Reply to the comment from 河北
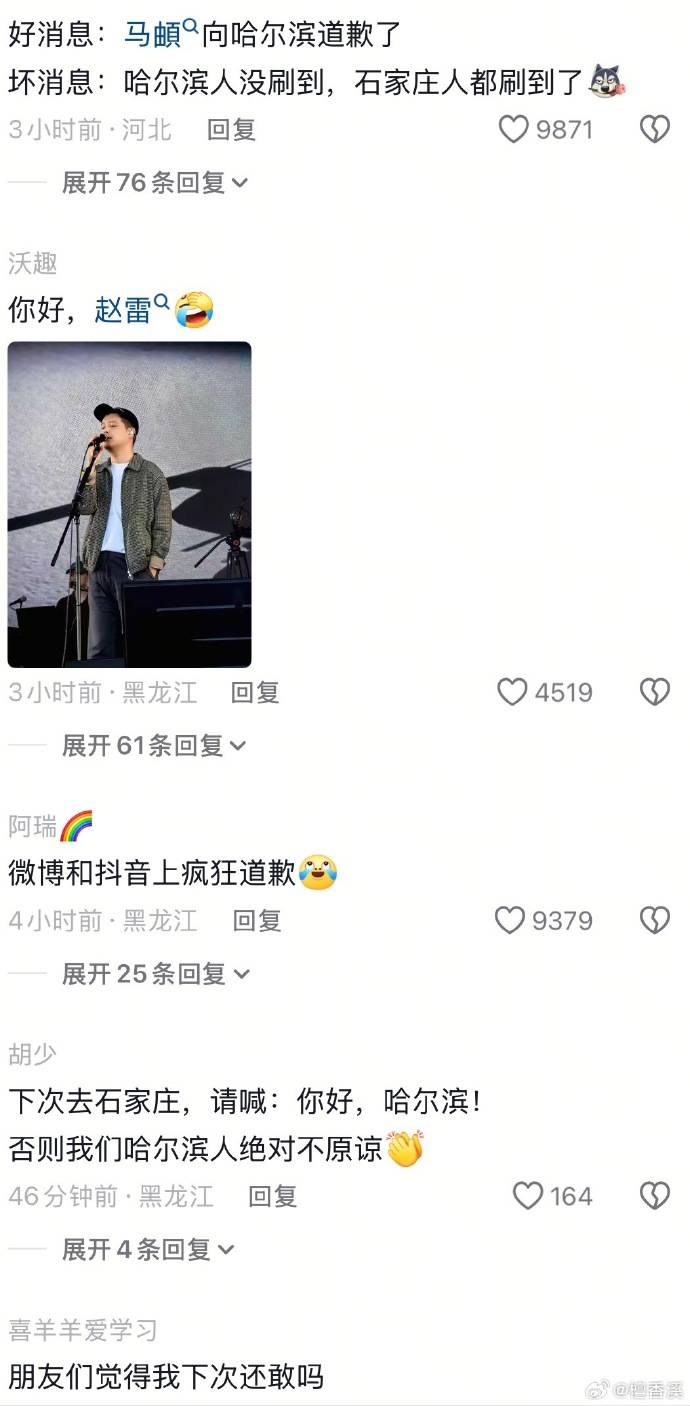Image resolution: width=690 pixels, height=1406 pixels. [231, 130]
